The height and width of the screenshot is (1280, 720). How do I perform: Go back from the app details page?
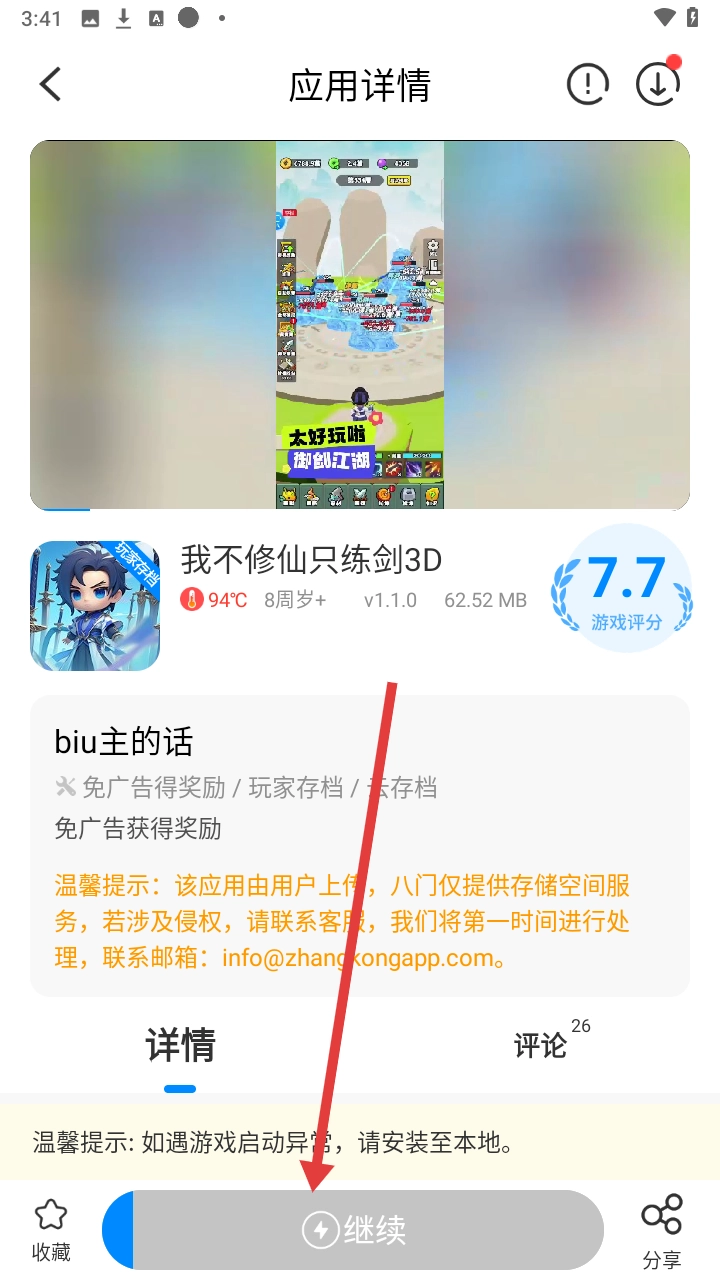[51, 85]
